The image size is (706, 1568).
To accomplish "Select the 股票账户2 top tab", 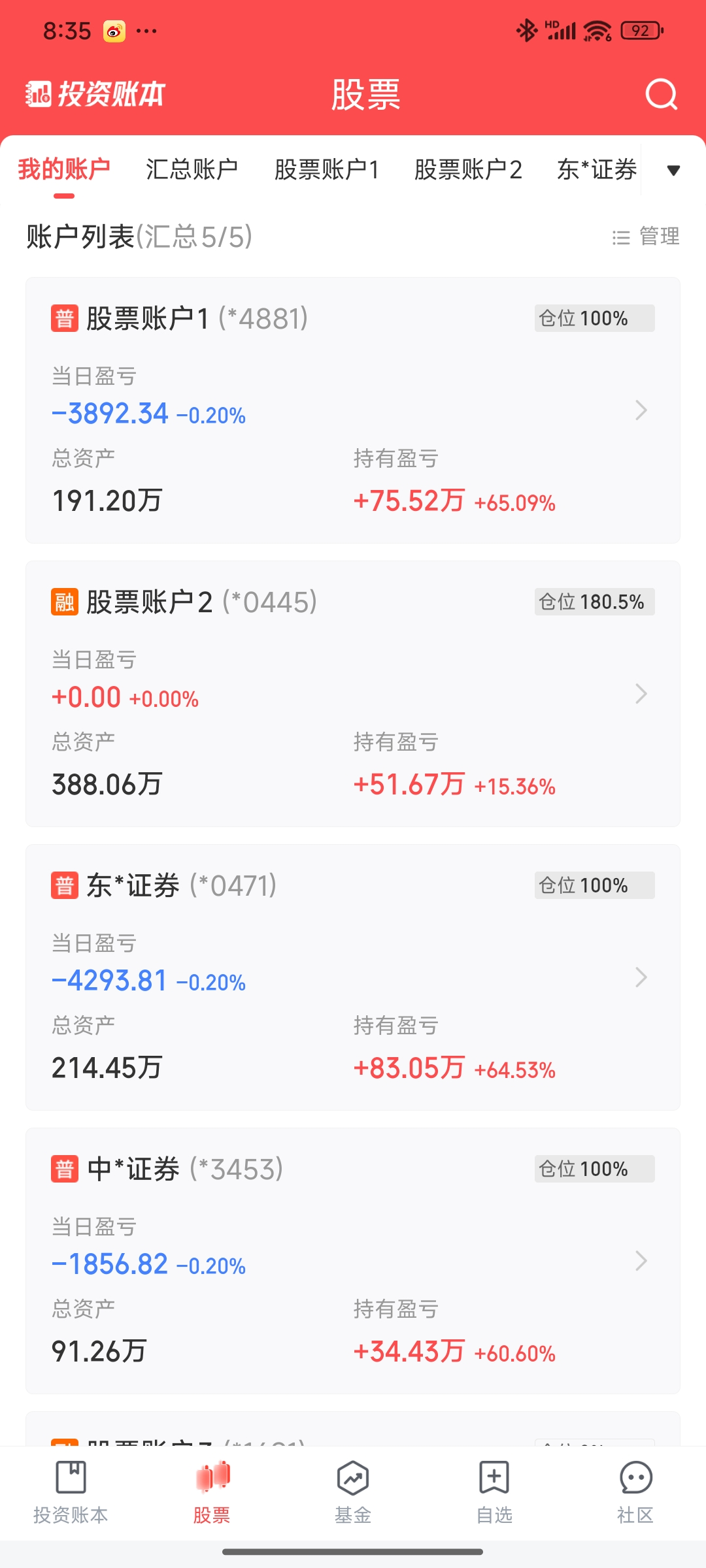I will click(468, 170).
